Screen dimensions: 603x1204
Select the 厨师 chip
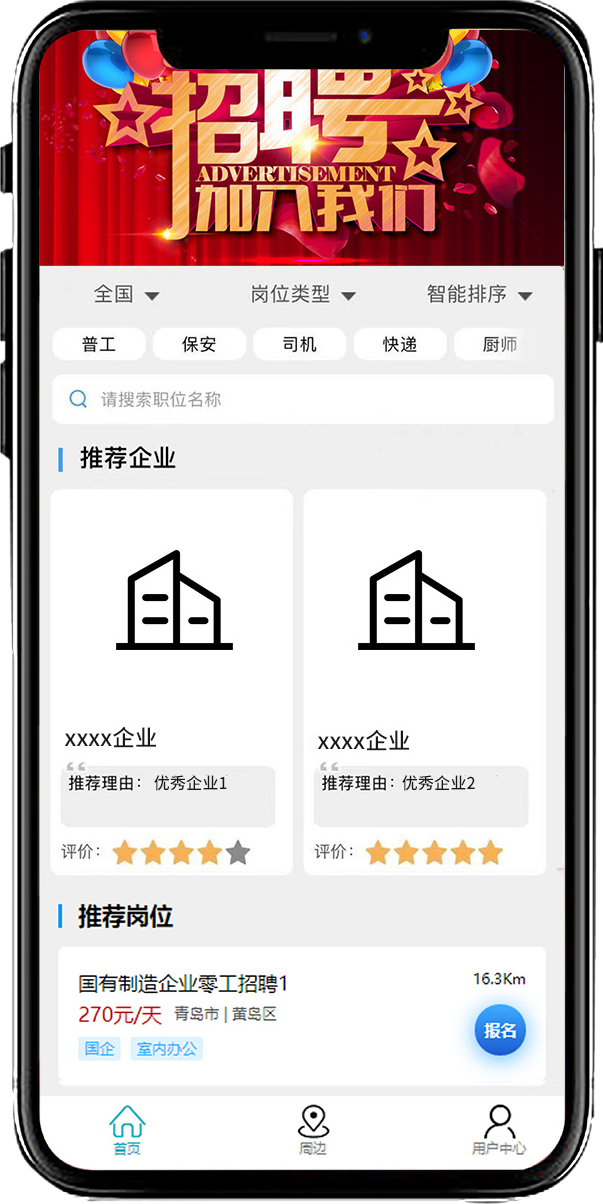(499, 344)
